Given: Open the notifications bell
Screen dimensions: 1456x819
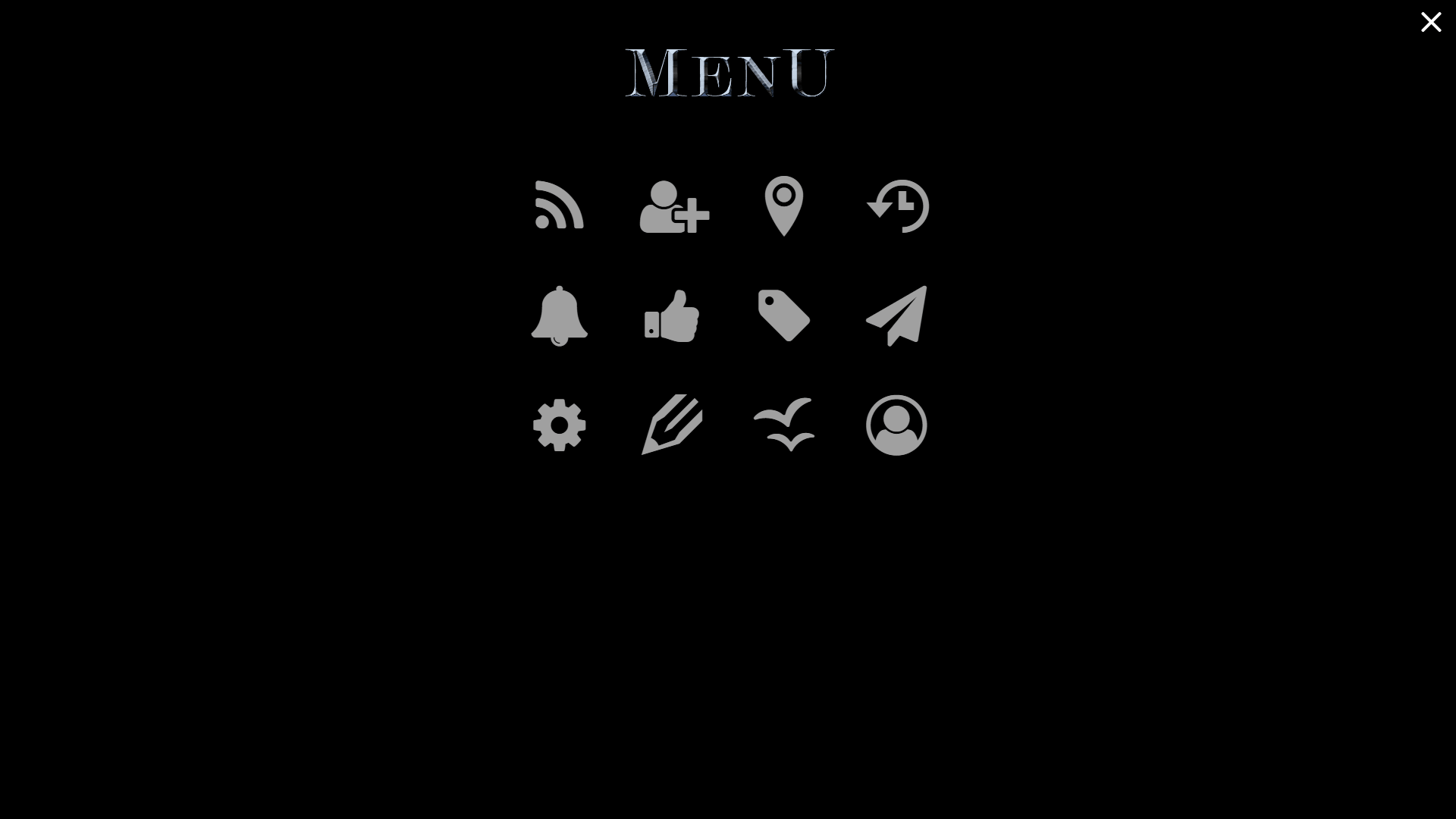Looking at the screenshot, I should (560, 315).
